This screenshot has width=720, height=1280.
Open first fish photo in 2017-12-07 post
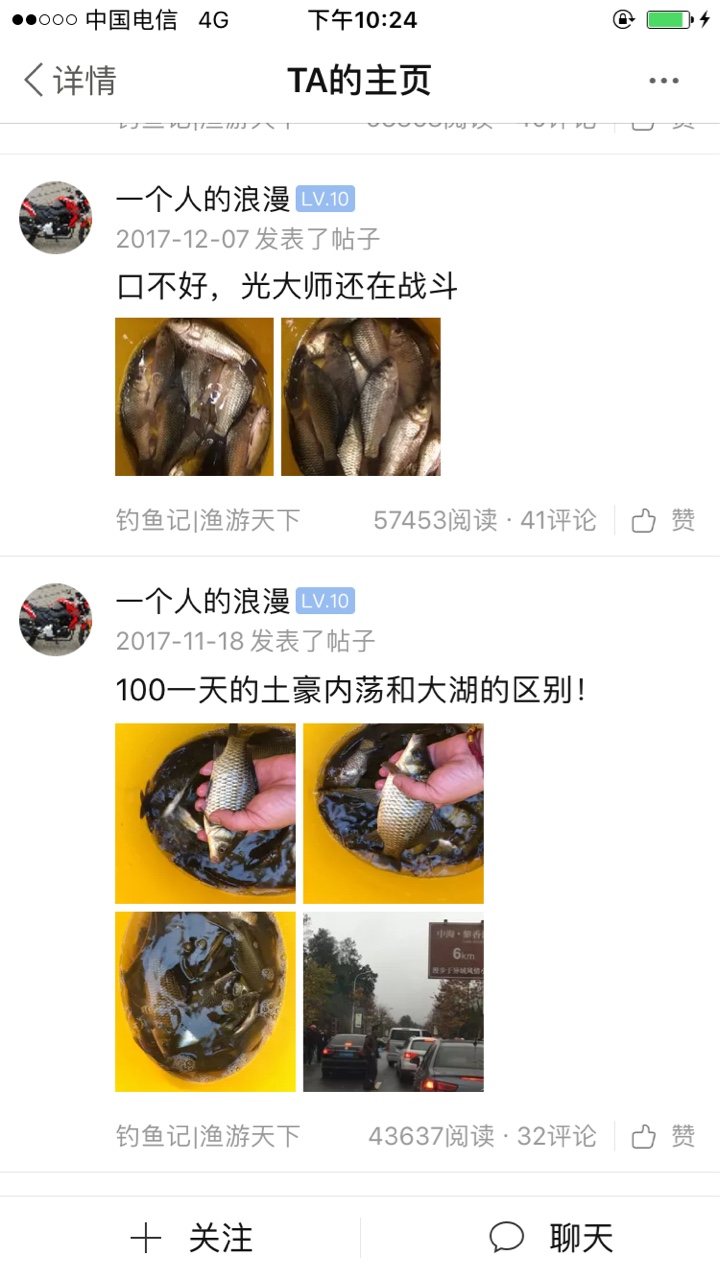click(194, 397)
